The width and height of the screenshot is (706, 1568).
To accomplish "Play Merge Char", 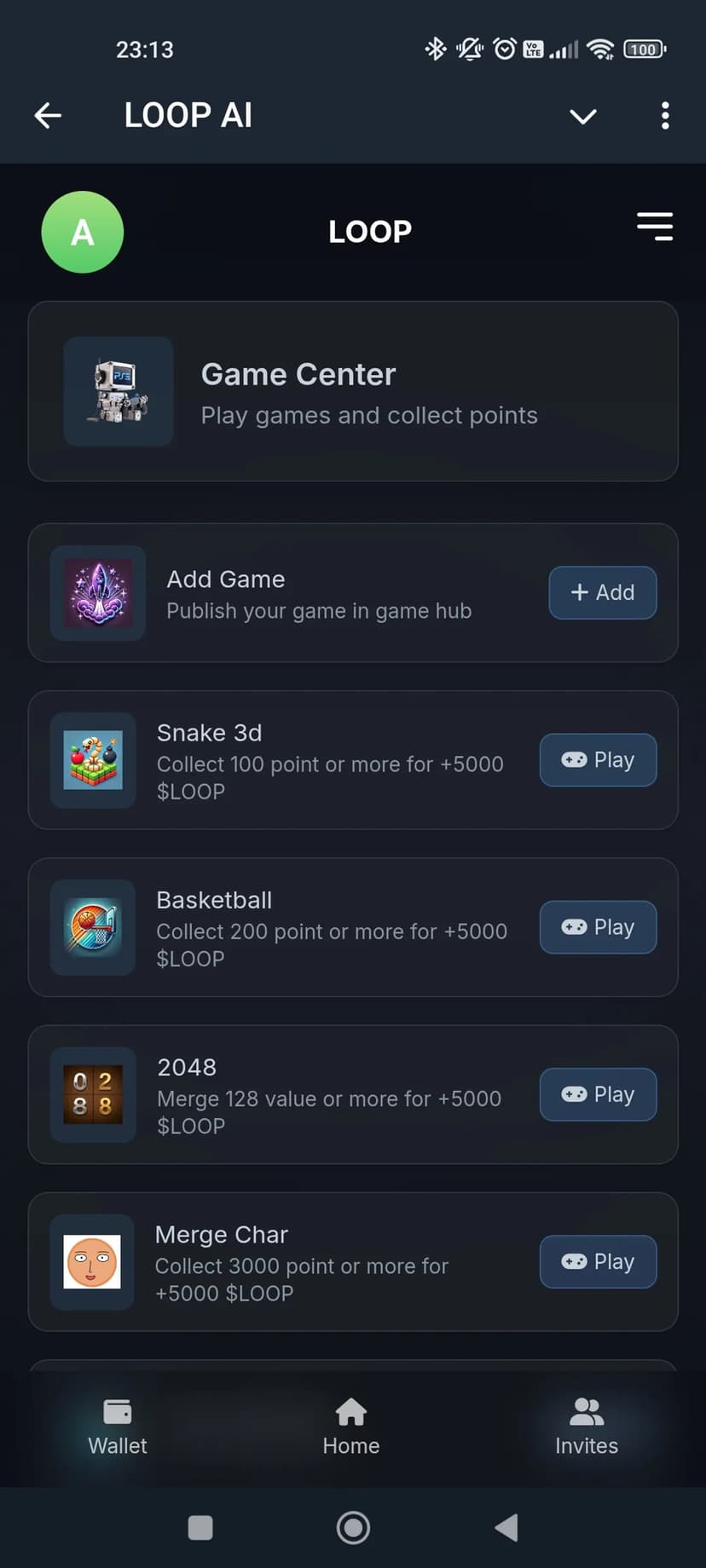I will click(x=598, y=1261).
